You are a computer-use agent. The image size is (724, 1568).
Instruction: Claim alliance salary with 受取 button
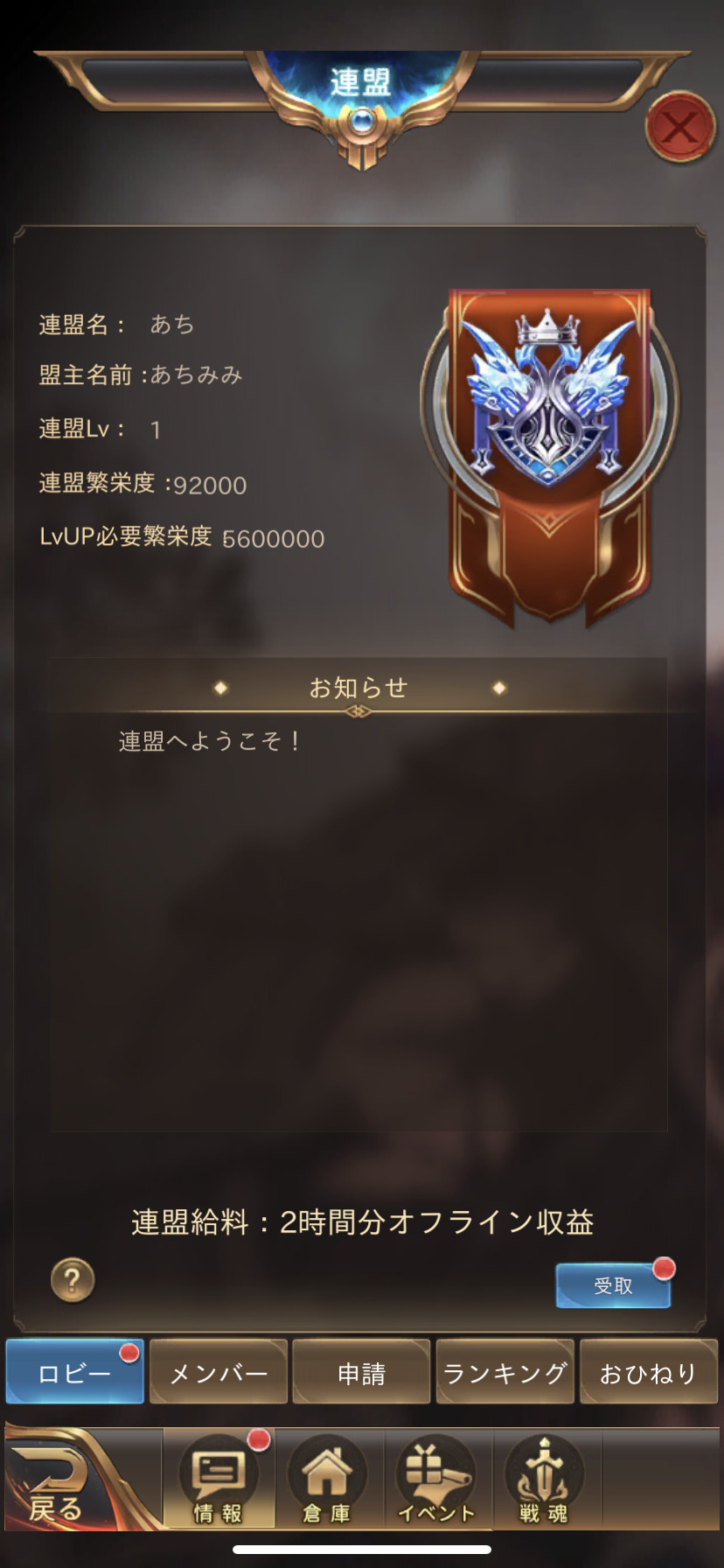click(613, 1285)
